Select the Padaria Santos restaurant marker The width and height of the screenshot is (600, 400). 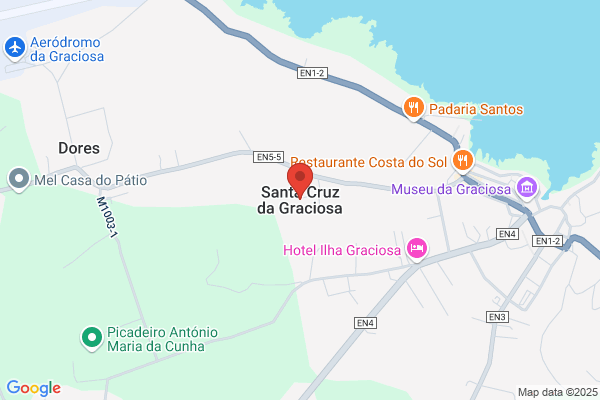click(414, 108)
